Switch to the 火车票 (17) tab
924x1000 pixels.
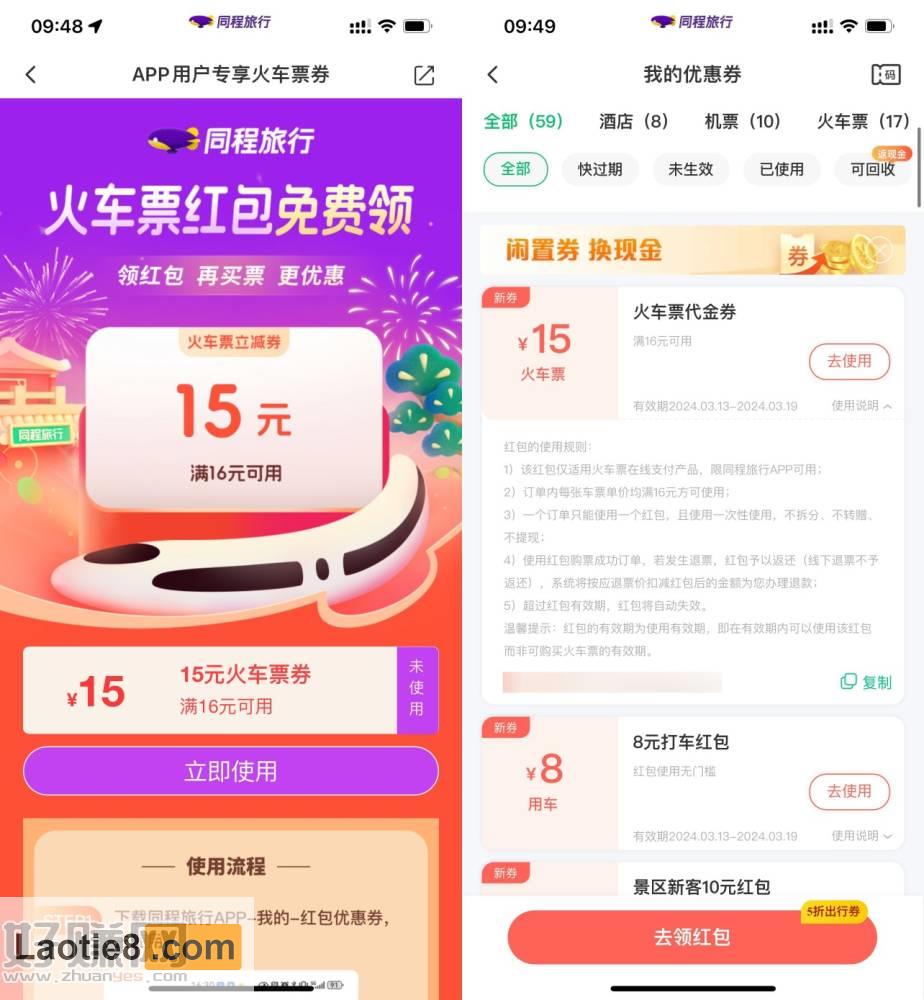[863, 122]
